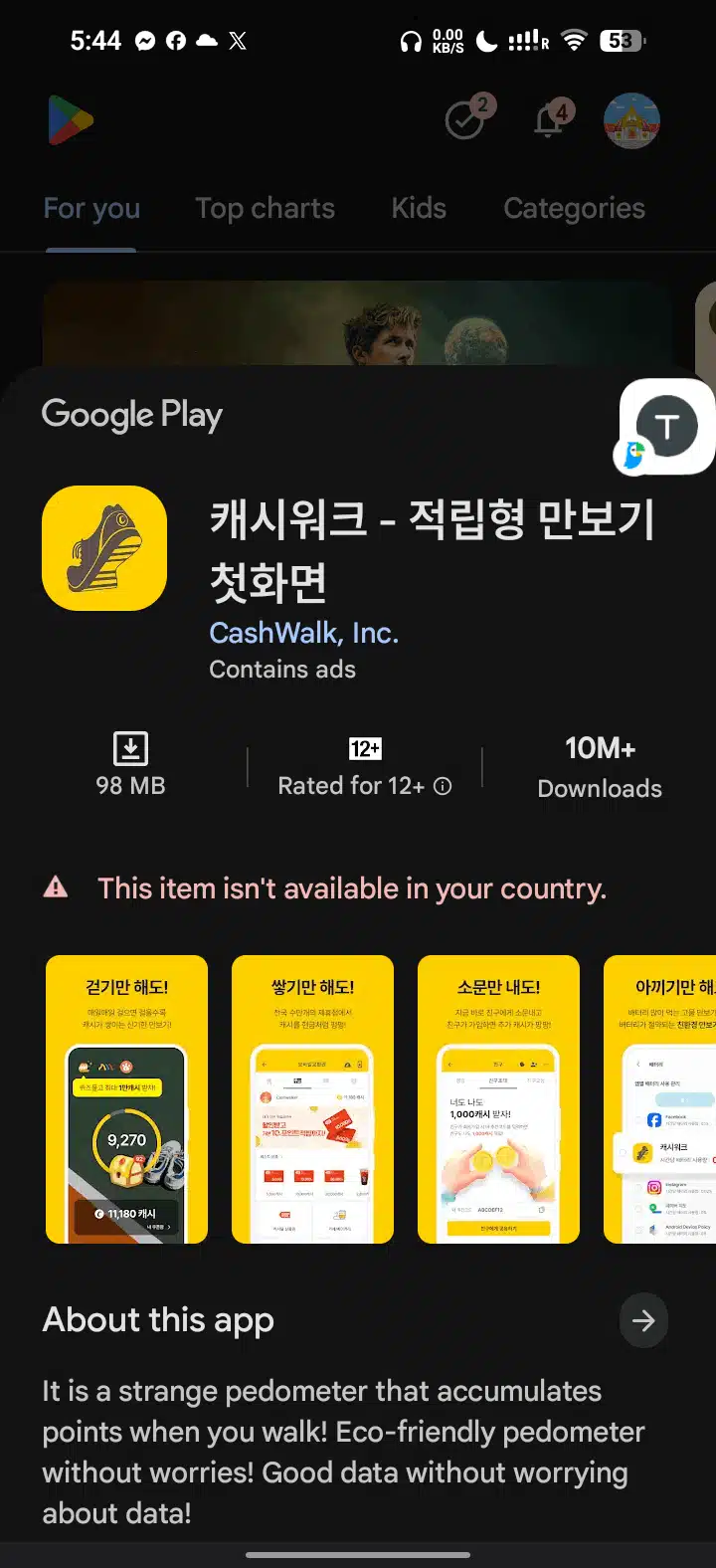This screenshot has width=716, height=1568.
Task: Switch to the Categories tab
Action: coord(574,208)
